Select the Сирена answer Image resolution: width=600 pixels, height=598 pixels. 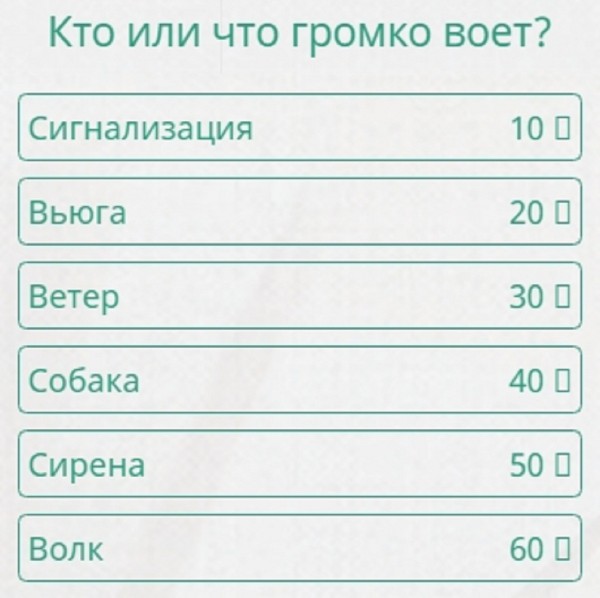pos(299,464)
